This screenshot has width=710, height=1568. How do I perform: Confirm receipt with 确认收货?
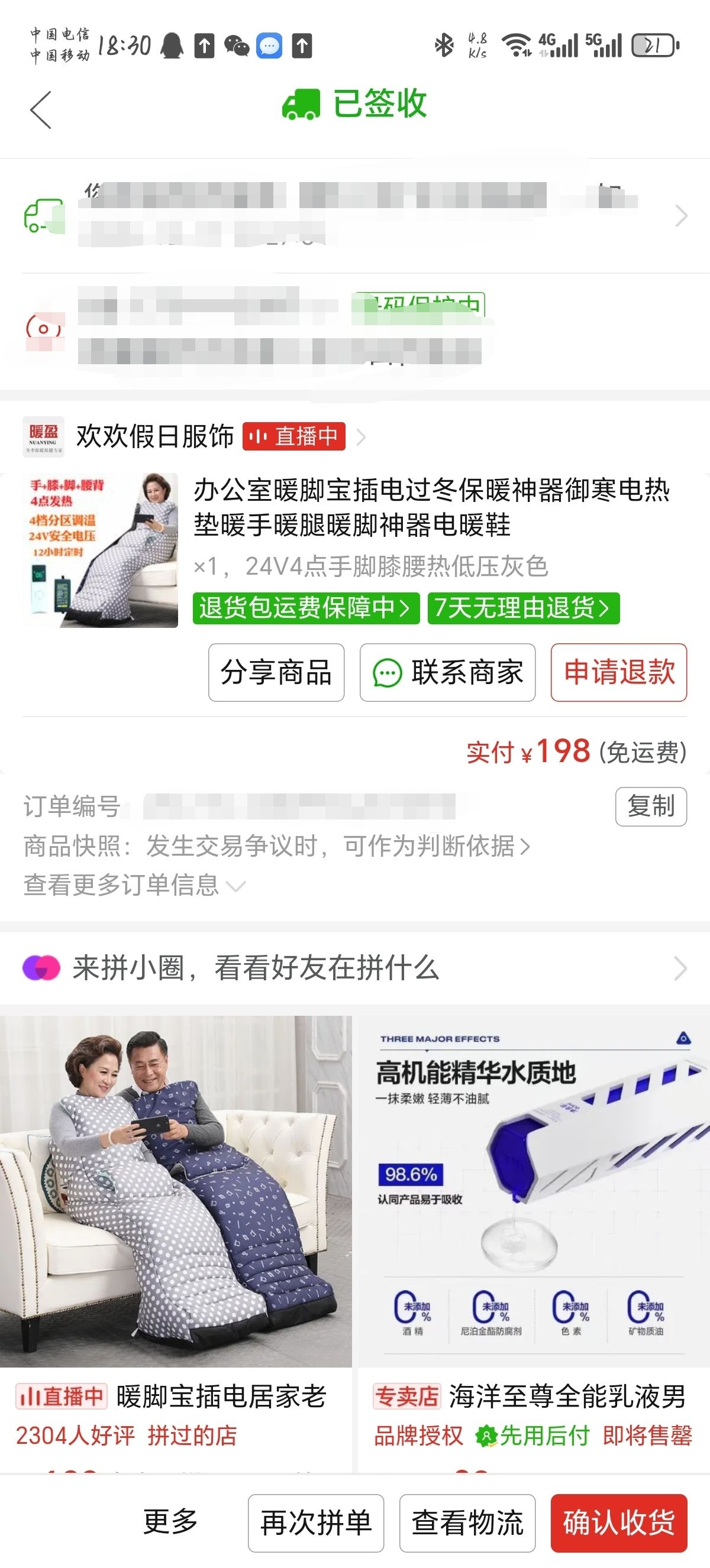[x=619, y=1523]
